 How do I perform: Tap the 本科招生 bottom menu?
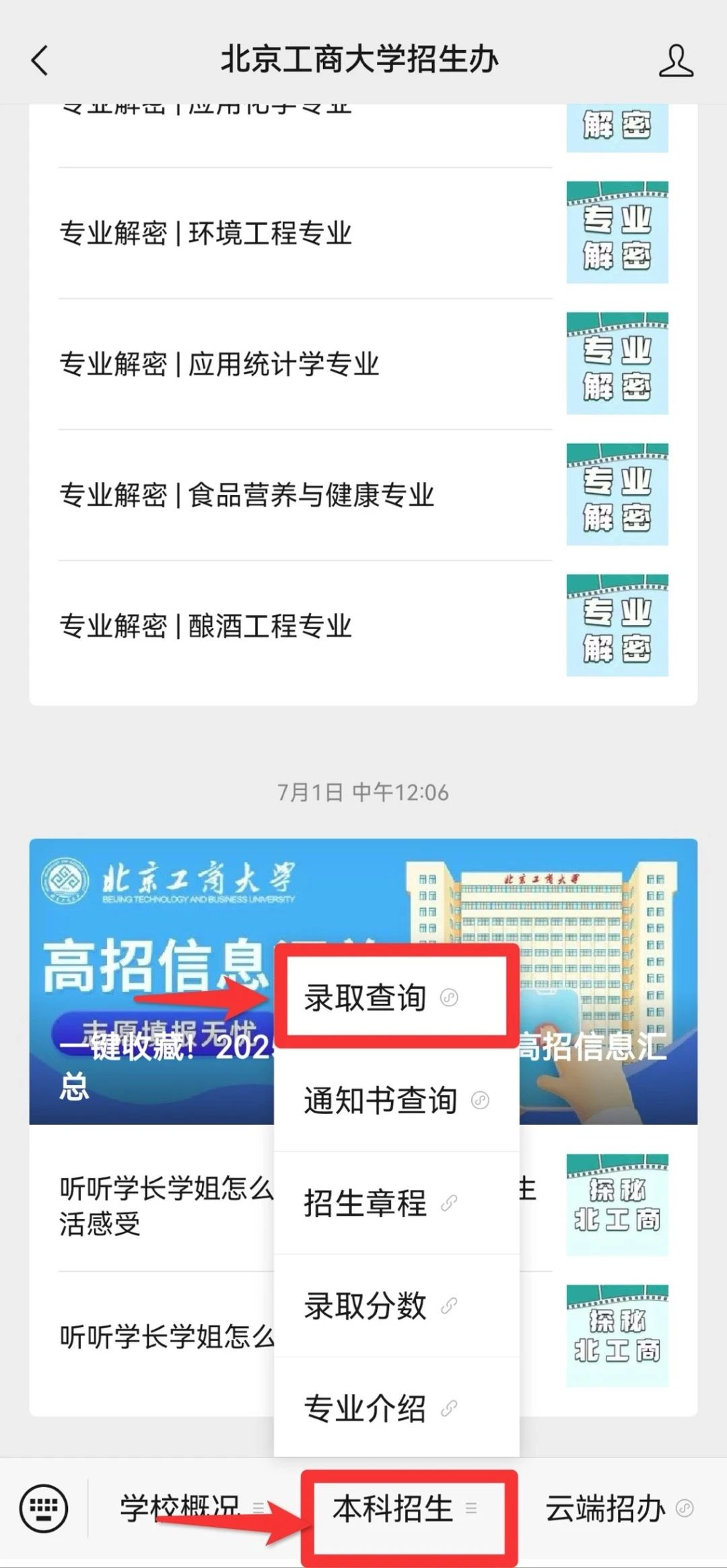coord(408,1509)
